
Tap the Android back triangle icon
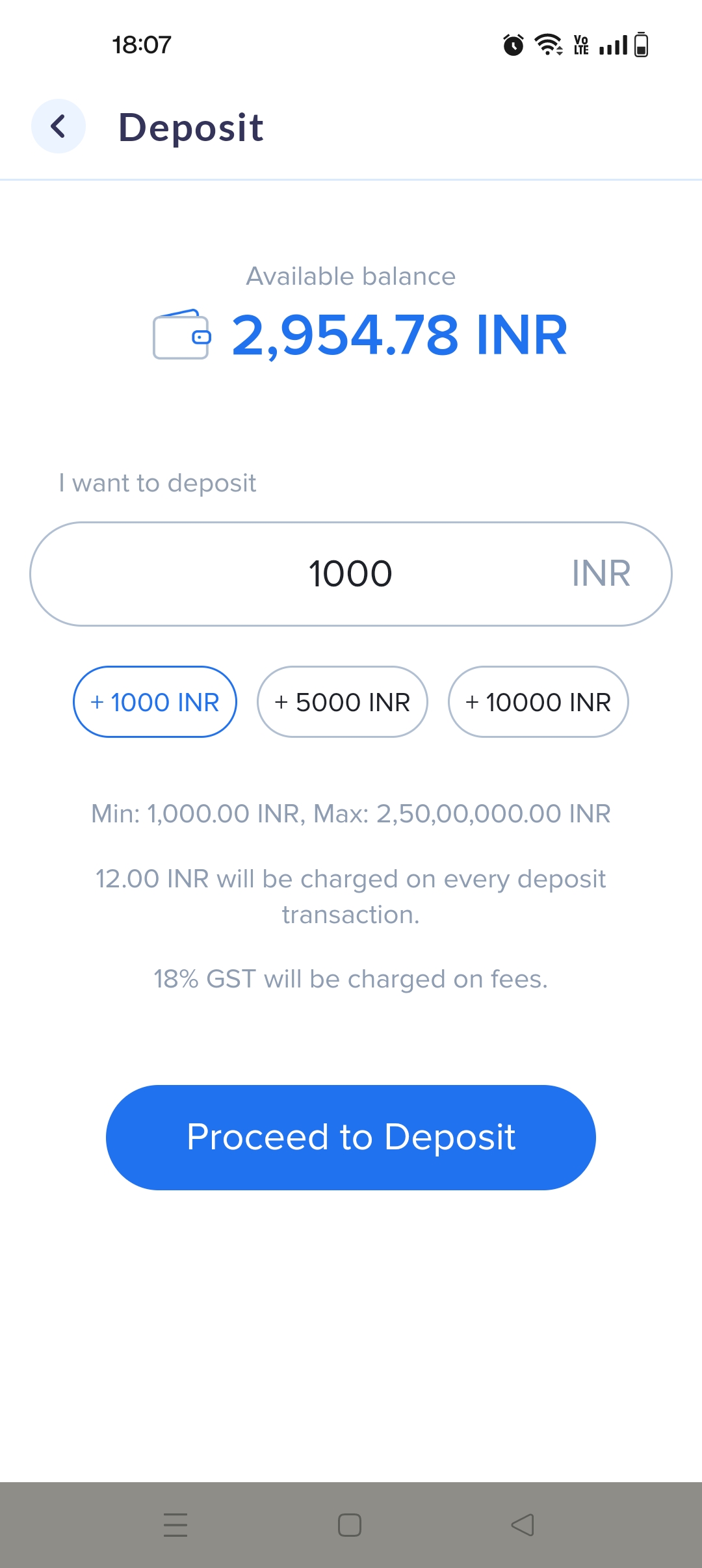(x=524, y=1526)
